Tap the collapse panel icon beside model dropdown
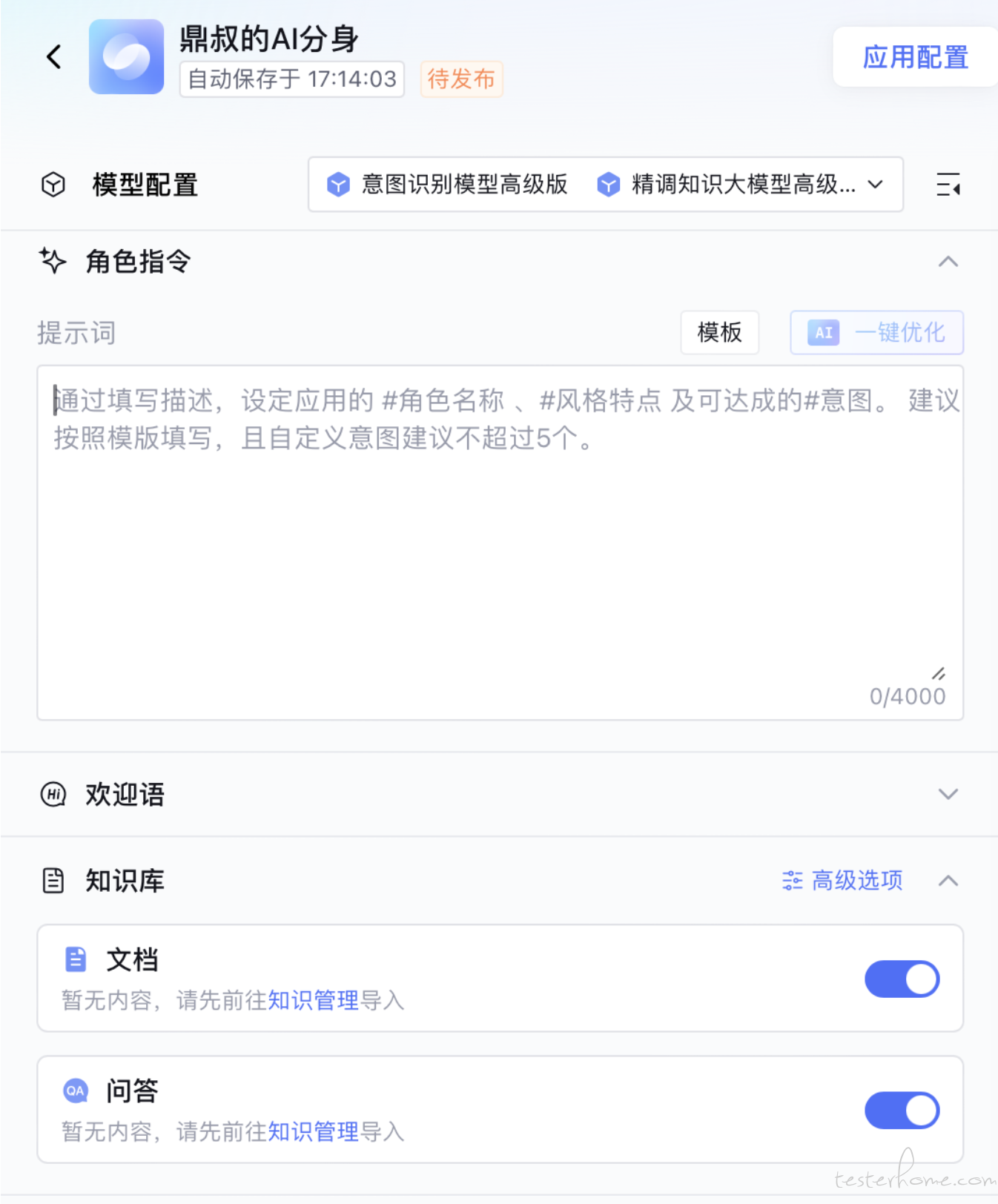The image size is (998, 1204). pos(948,185)
